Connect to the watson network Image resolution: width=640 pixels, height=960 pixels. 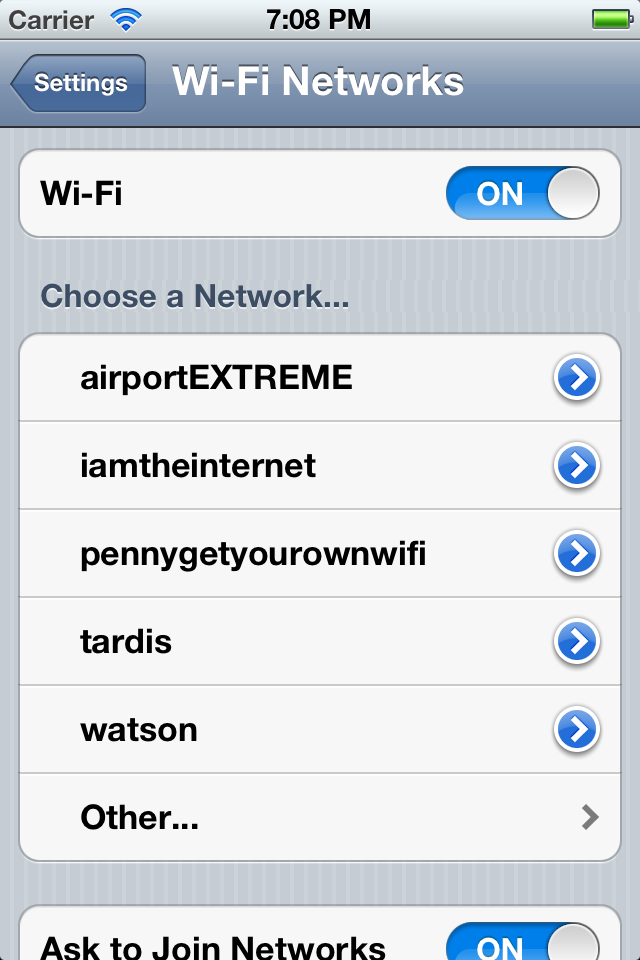click(139, 730)
